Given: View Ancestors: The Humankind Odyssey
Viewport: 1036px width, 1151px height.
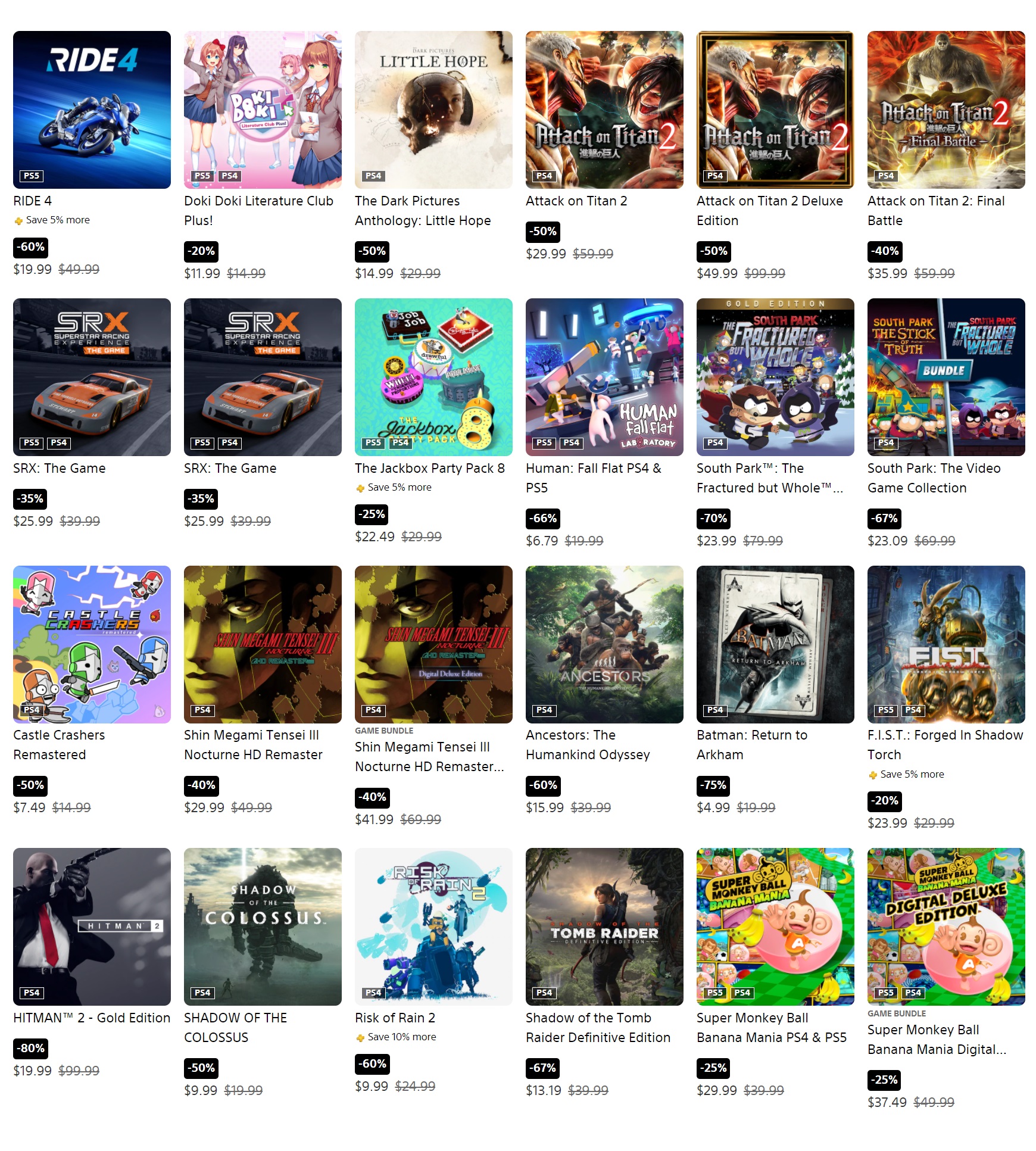Looking at the screenshot, I should coord(604,644).
